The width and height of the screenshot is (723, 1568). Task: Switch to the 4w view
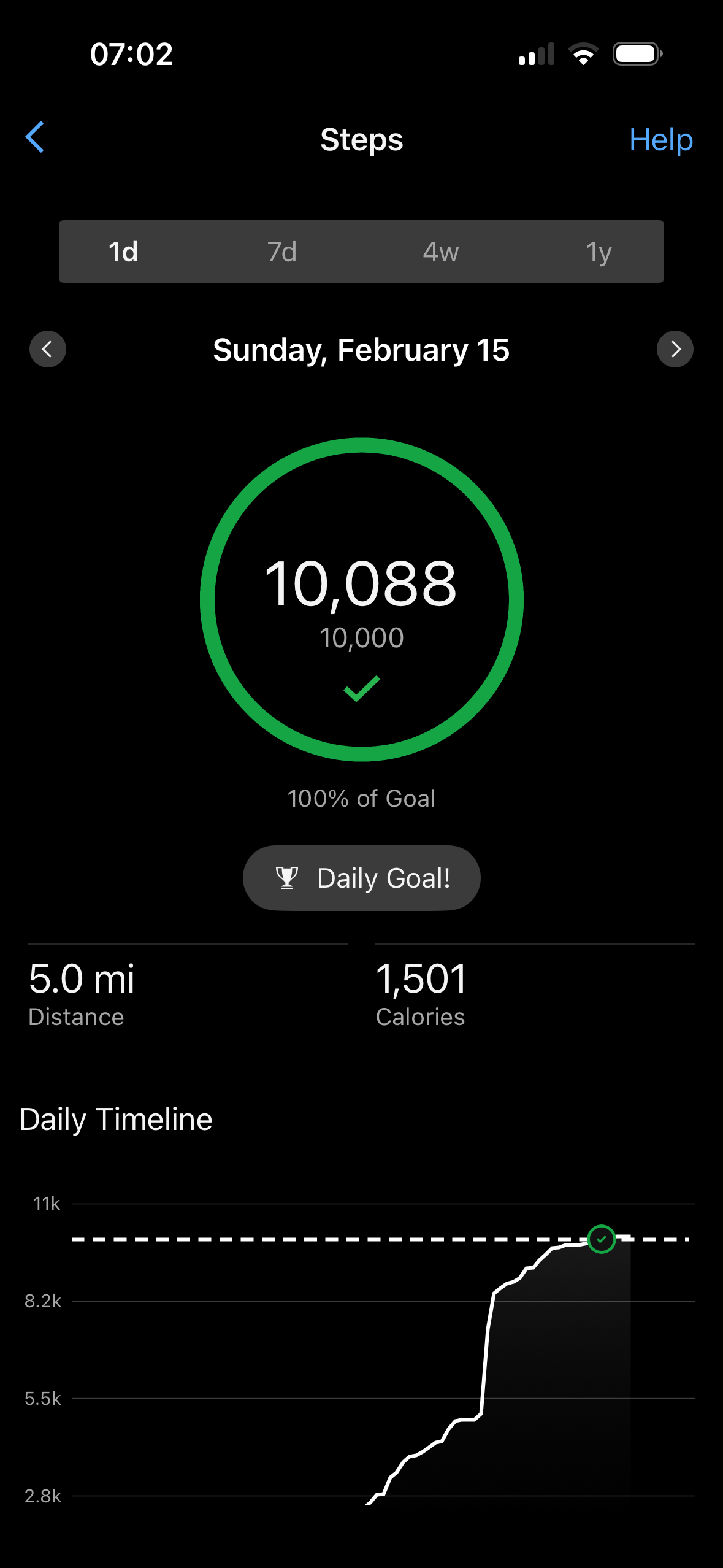440,252
